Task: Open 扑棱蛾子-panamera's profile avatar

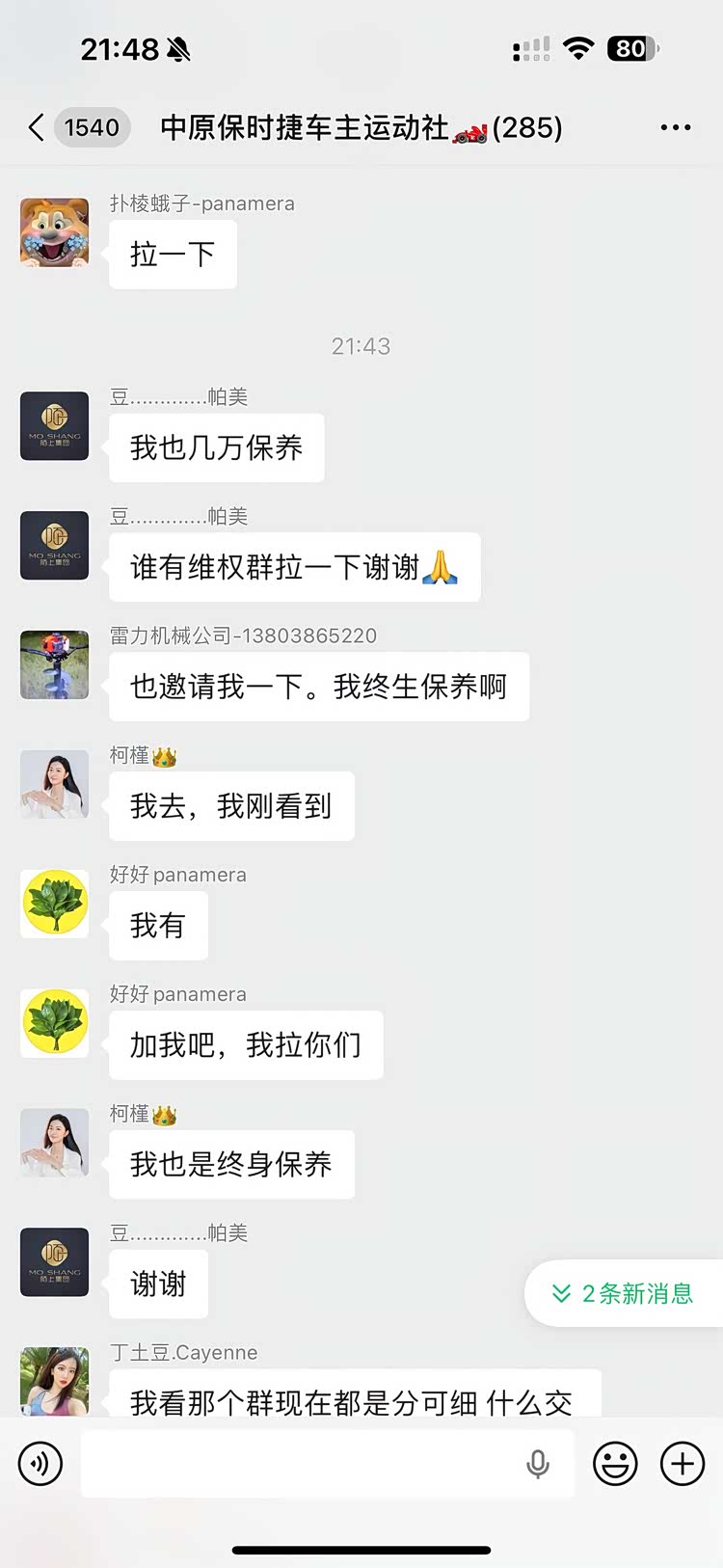Action: pyautogui.click(x=55, y=232)
